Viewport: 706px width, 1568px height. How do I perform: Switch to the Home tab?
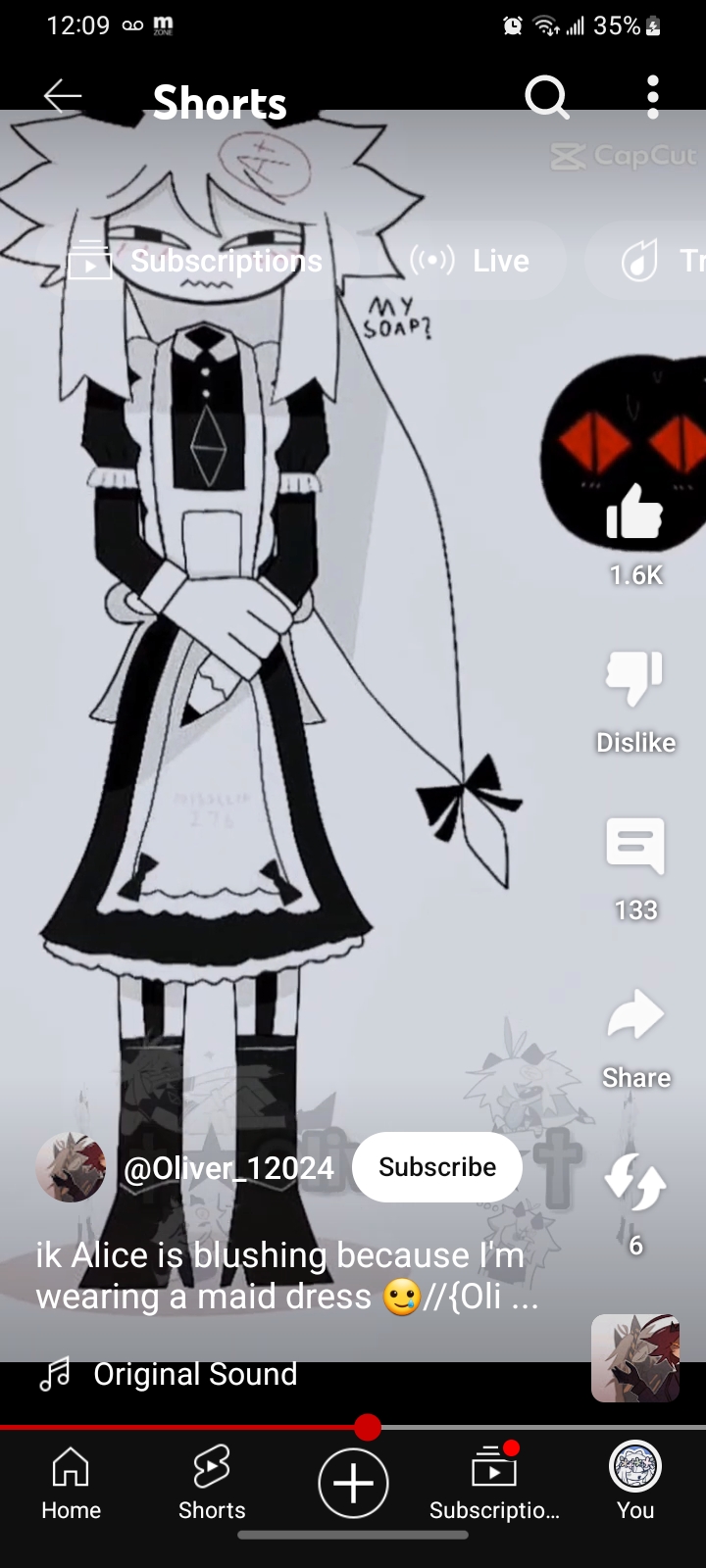[71, 1483]
